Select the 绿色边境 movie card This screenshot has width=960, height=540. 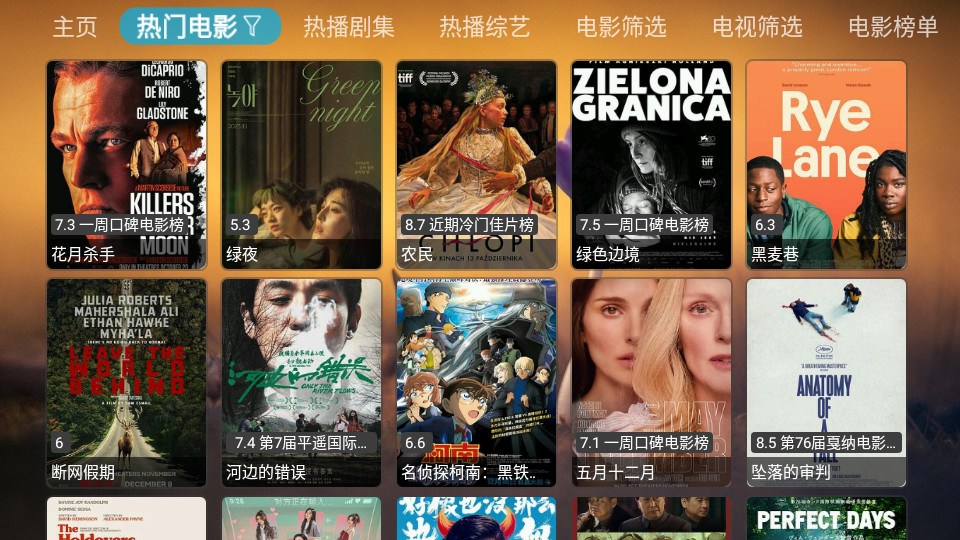pos(651,165)
